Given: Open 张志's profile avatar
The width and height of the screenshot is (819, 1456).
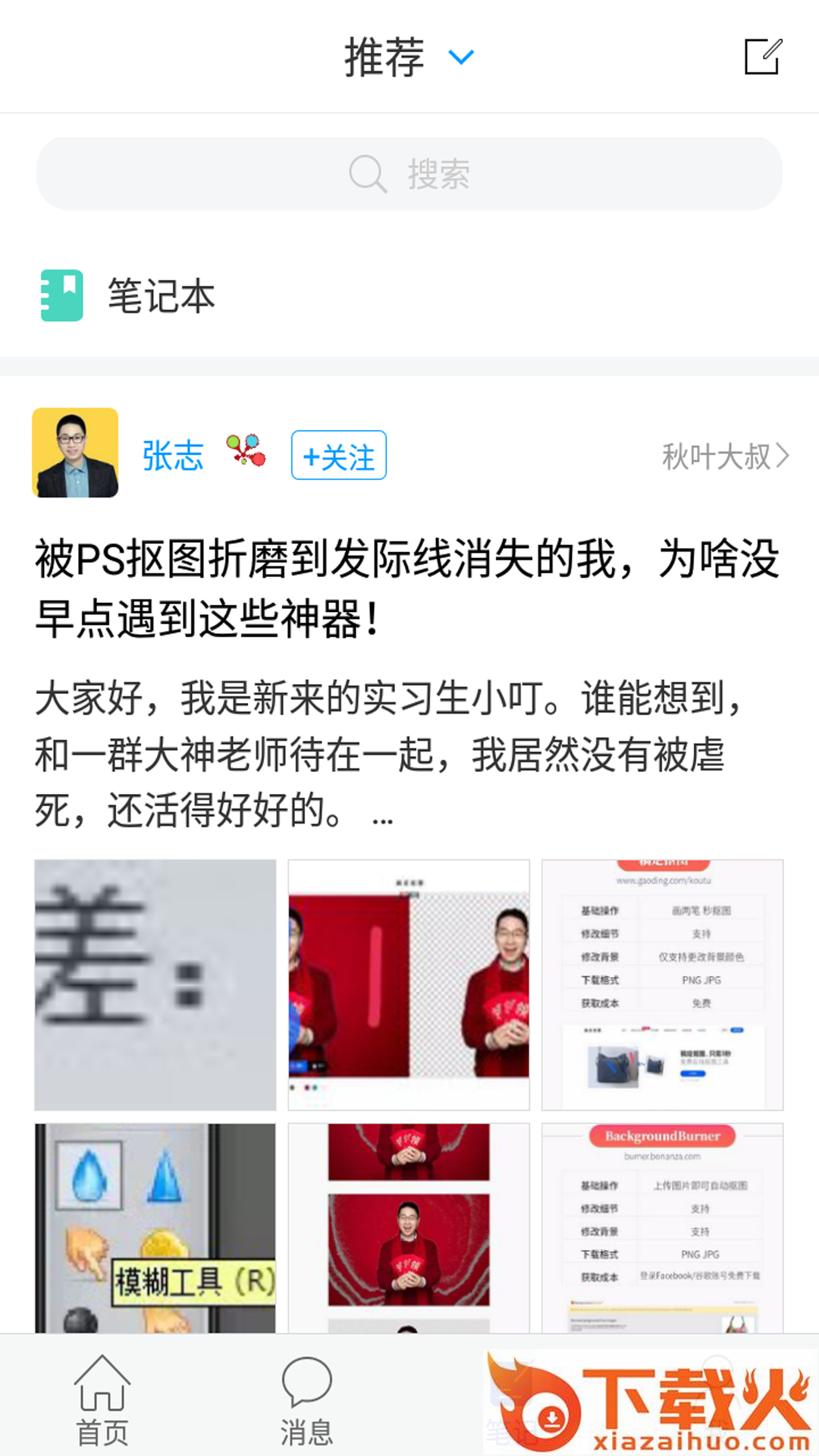Looking at the screenshot, I should point(75,453).
